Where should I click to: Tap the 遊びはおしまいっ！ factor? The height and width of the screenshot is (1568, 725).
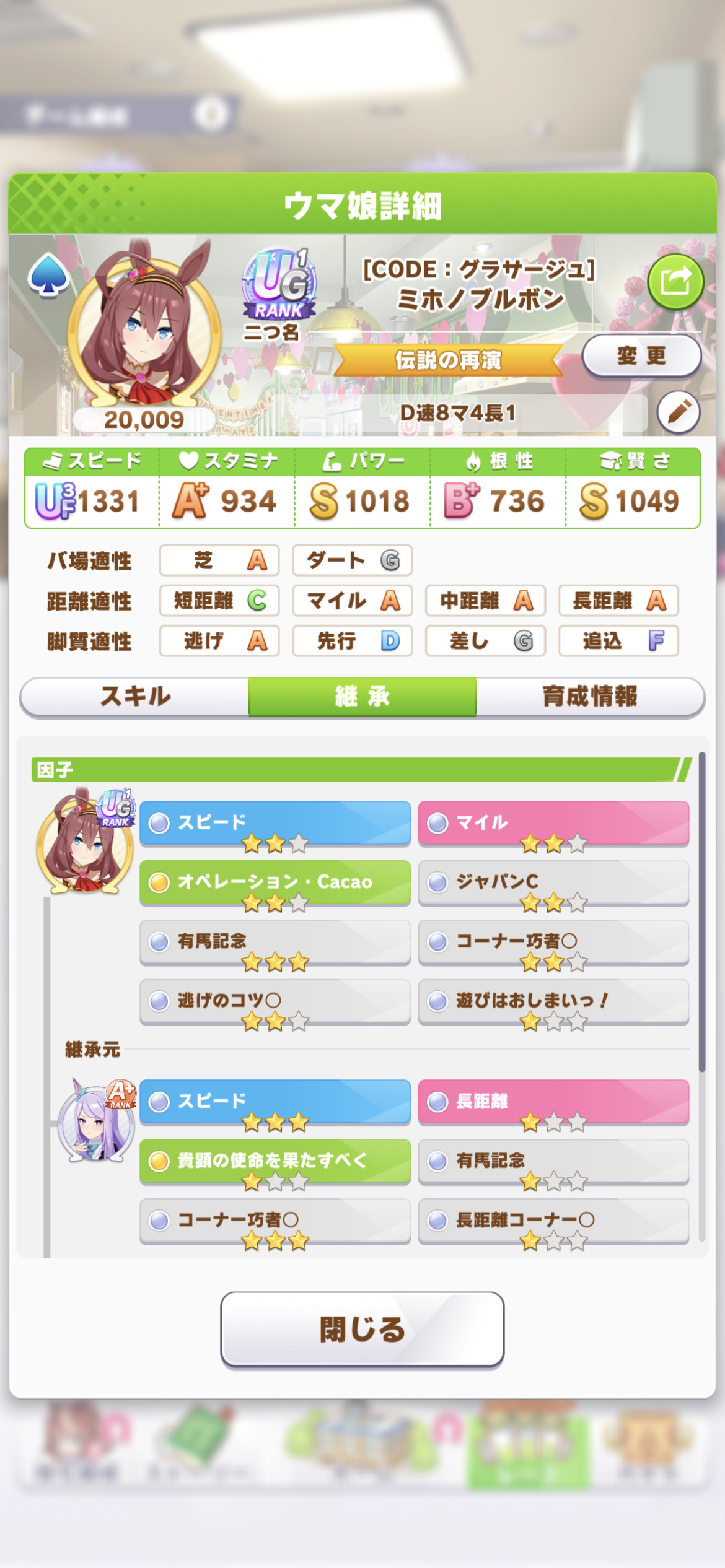553,1001
